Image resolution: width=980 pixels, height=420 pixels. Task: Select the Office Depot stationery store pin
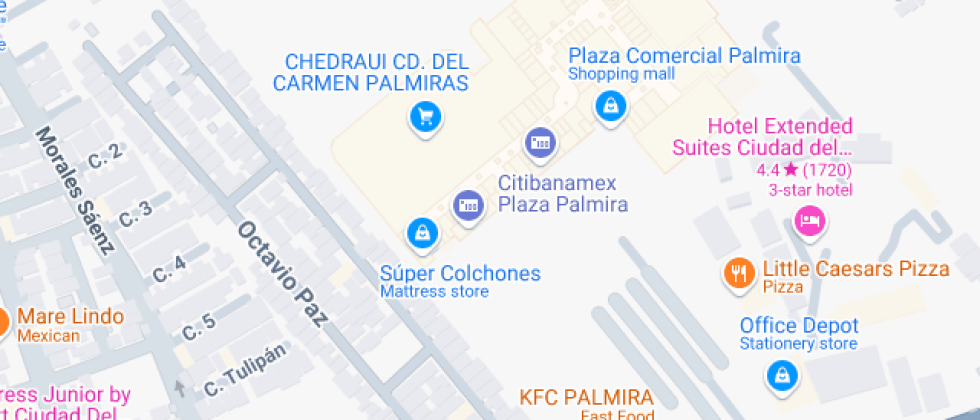tap(779, 375)
